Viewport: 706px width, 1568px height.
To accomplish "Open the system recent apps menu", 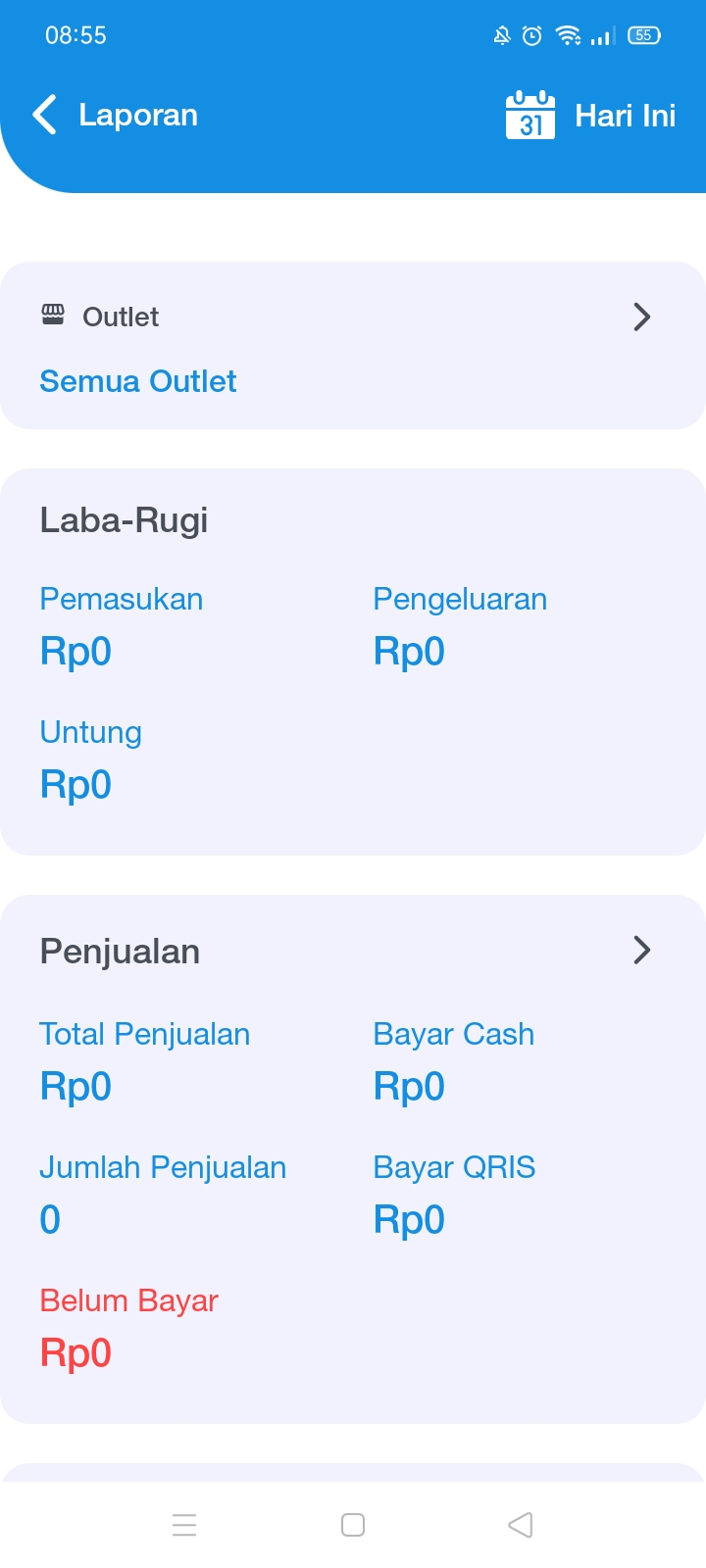I will pos(184,1525).
